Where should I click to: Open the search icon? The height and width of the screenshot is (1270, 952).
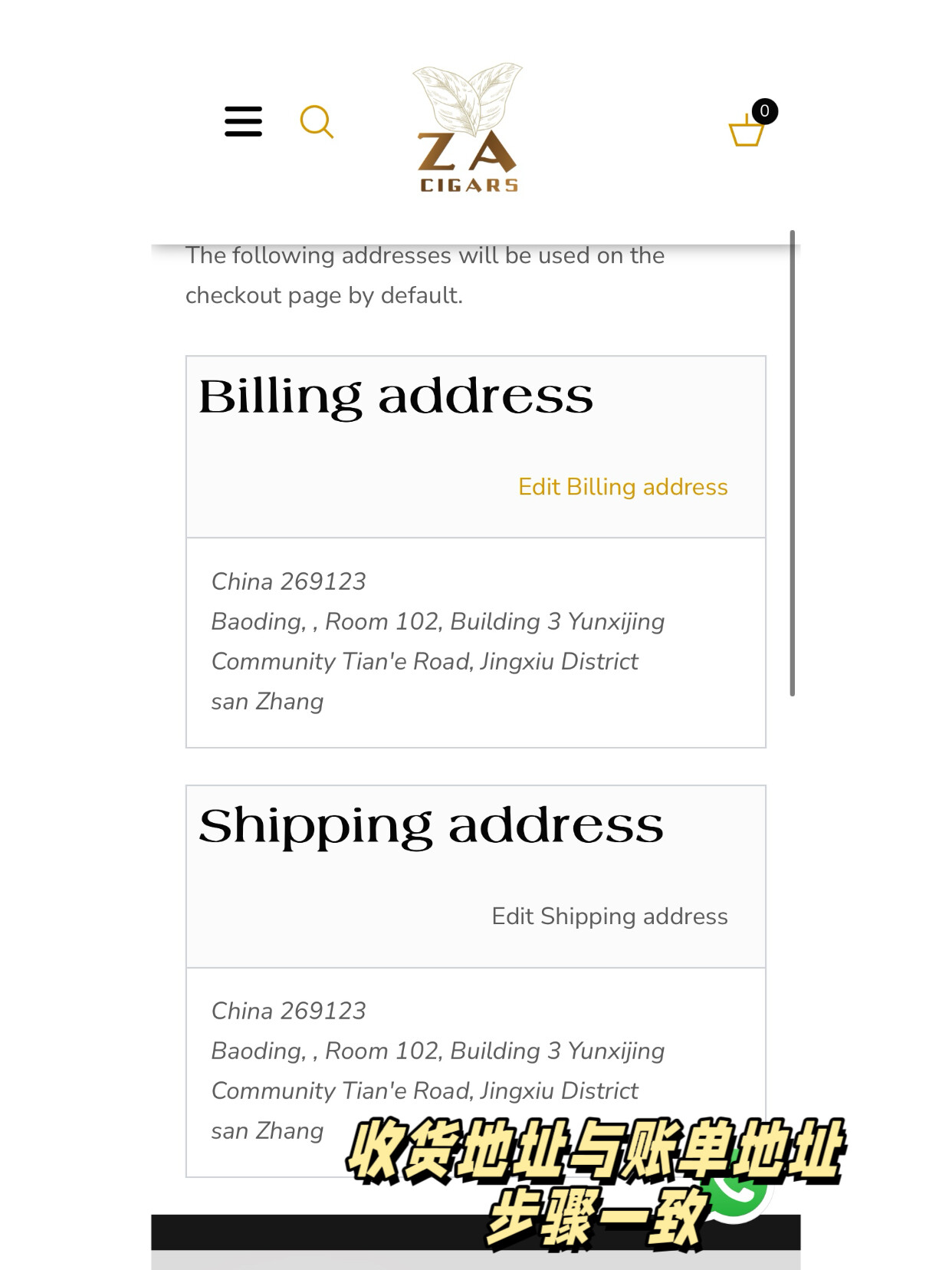pyautogui.click(x=316, y=122)
